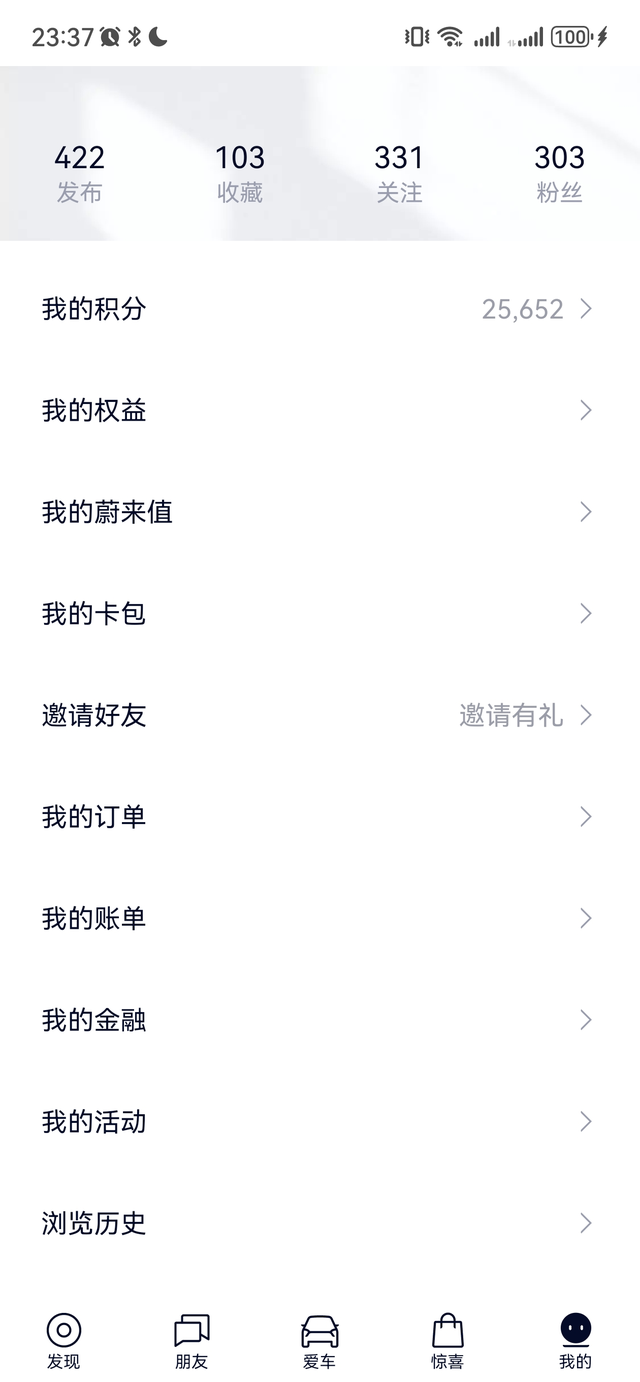
Task: Go to the 朋友 tab
Action: click(192, 1341)
